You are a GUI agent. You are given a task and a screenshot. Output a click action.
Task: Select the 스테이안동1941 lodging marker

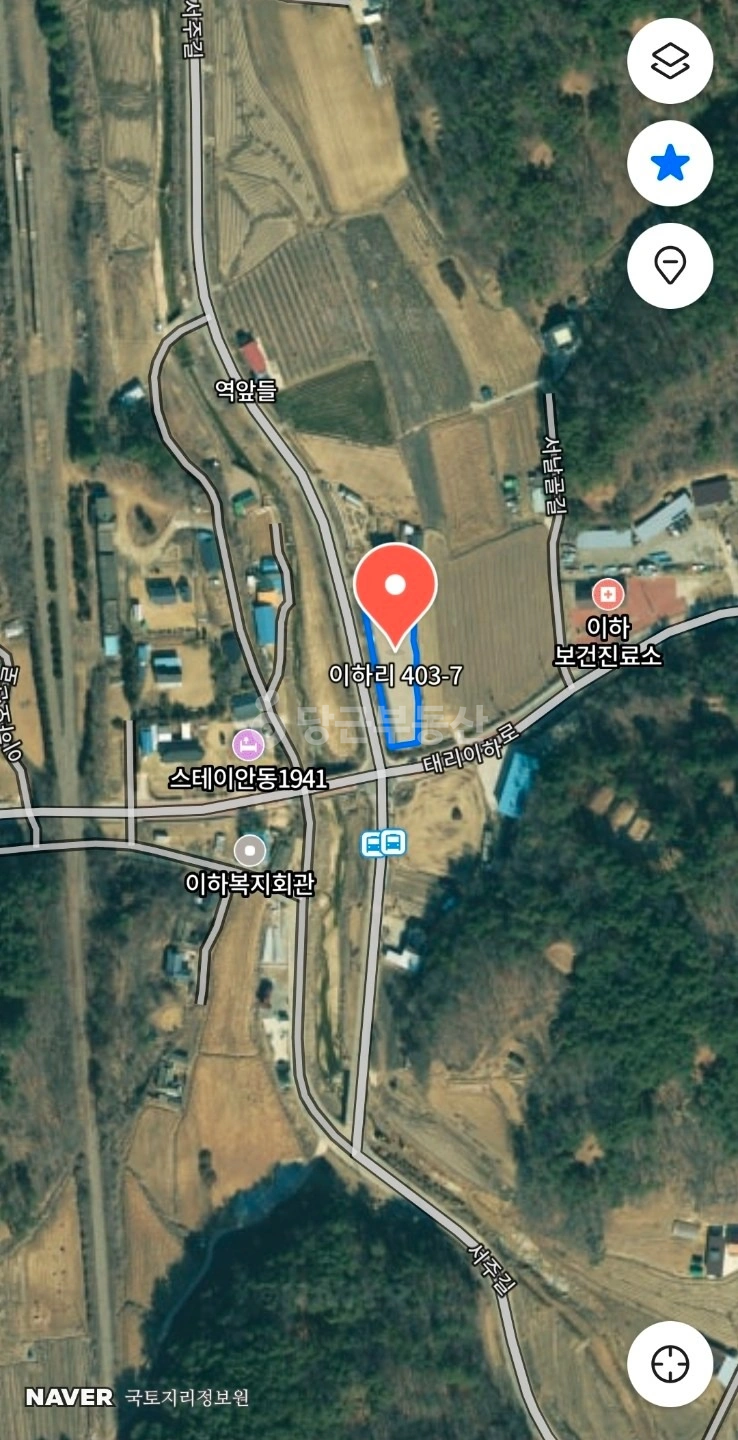[x=248, y=744]
